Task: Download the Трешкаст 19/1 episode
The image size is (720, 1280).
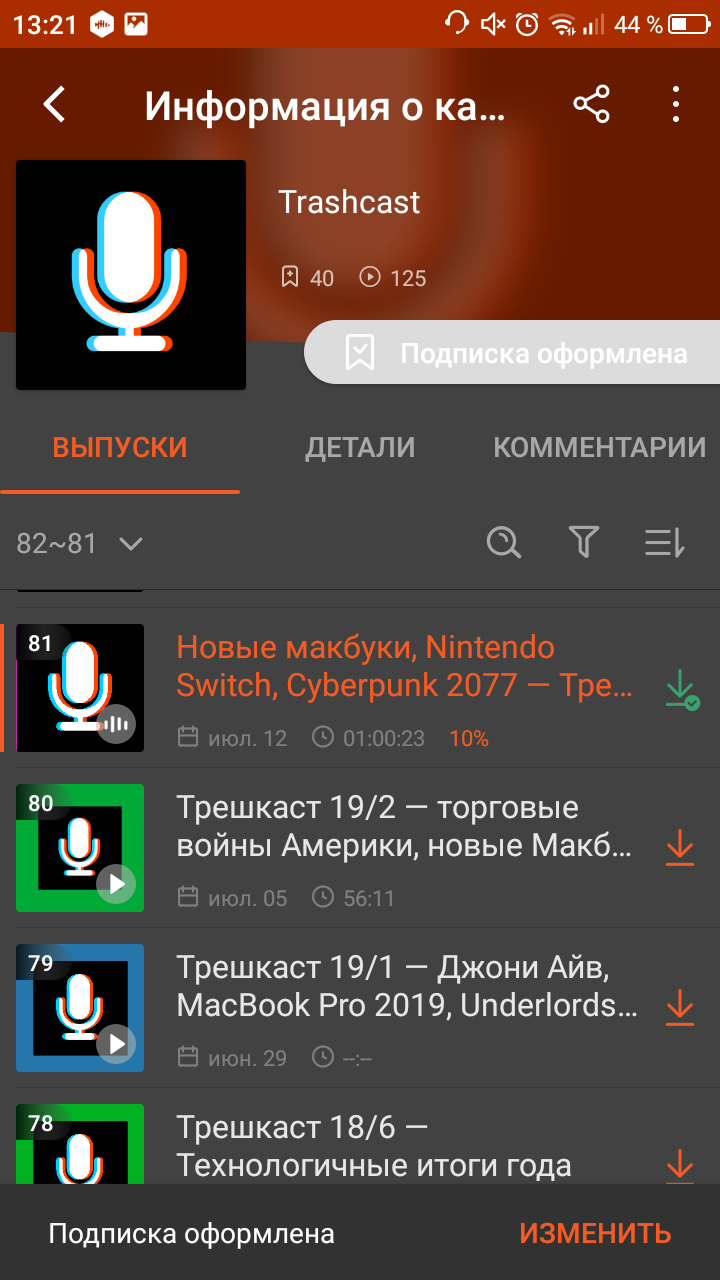Action: 680,1008
